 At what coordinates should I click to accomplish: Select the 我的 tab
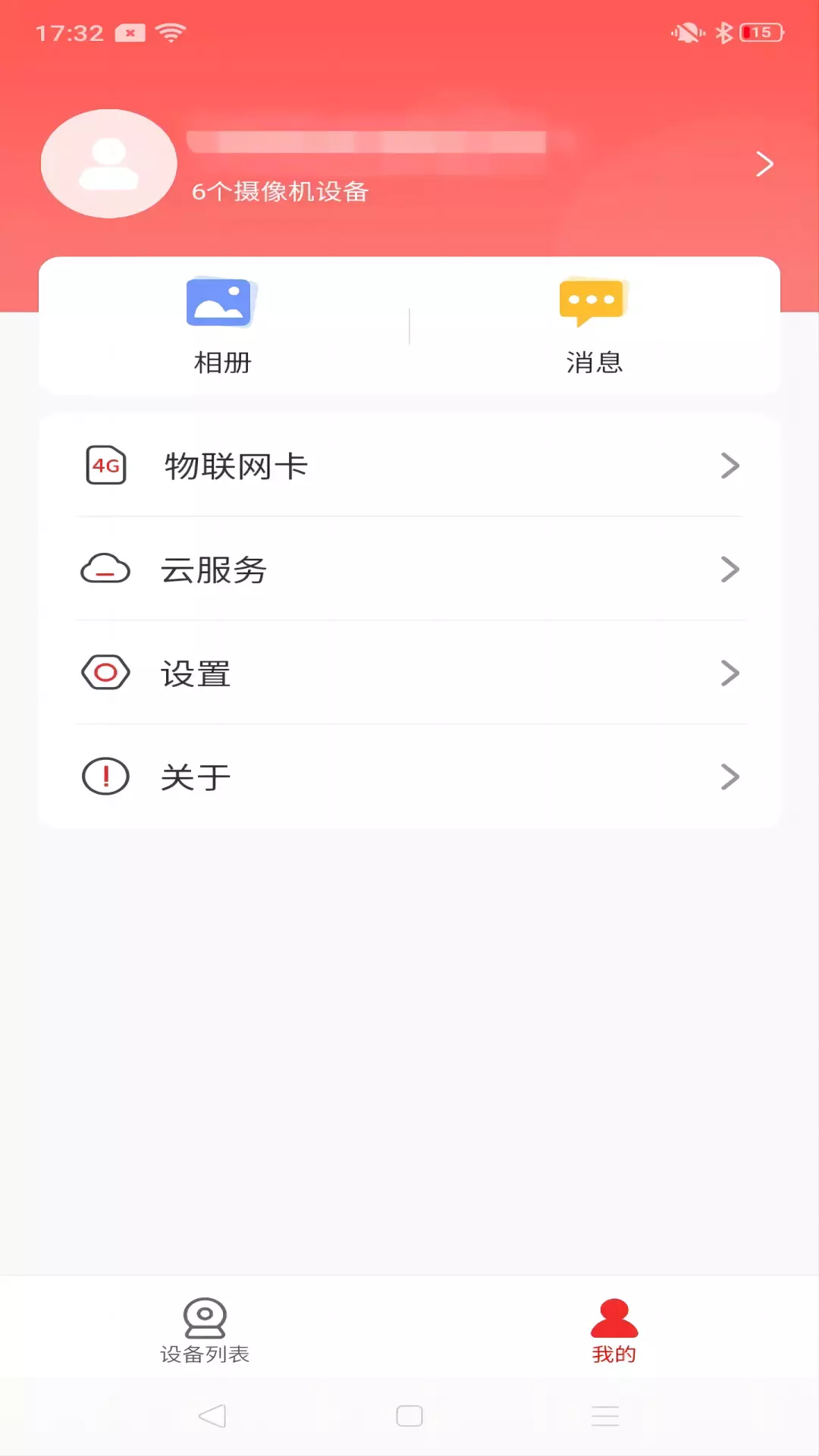click(x=614, y=1331)
